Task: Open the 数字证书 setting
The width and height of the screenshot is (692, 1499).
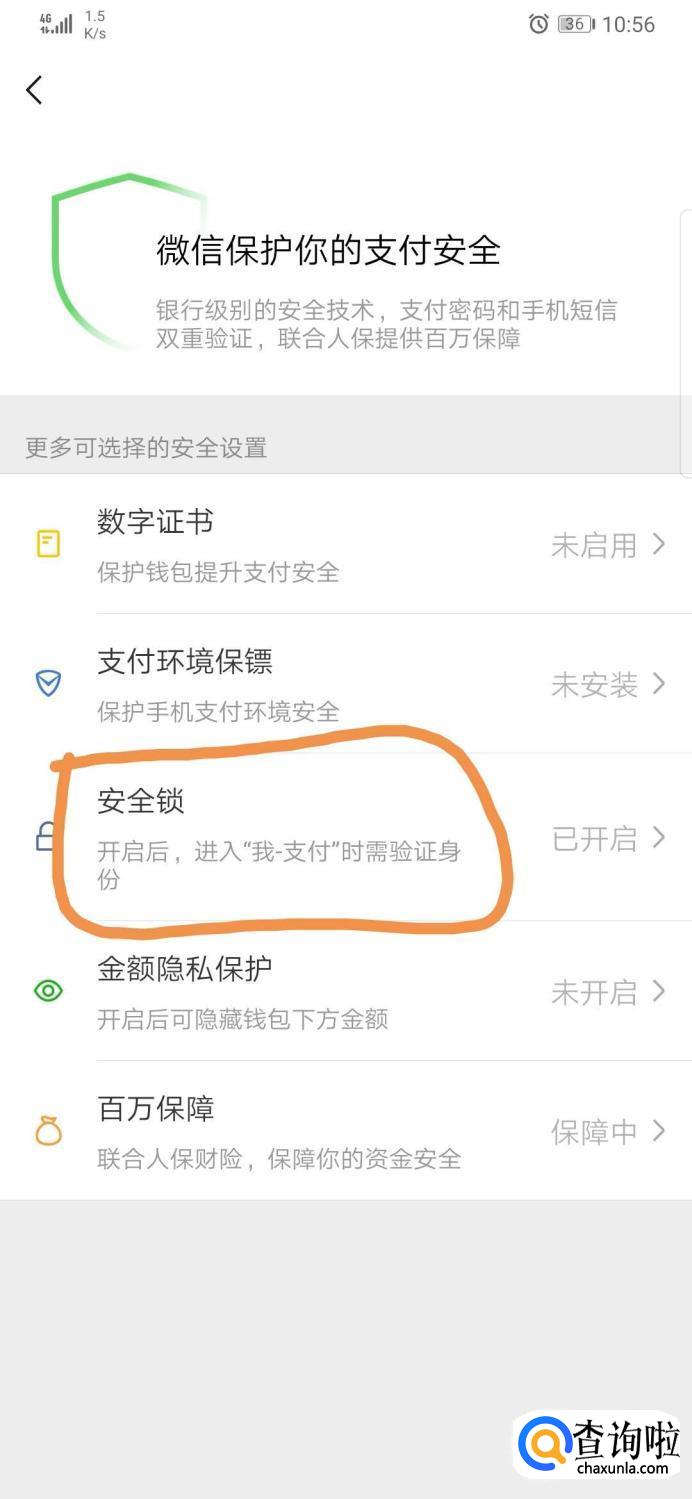Action: (345, 545)
